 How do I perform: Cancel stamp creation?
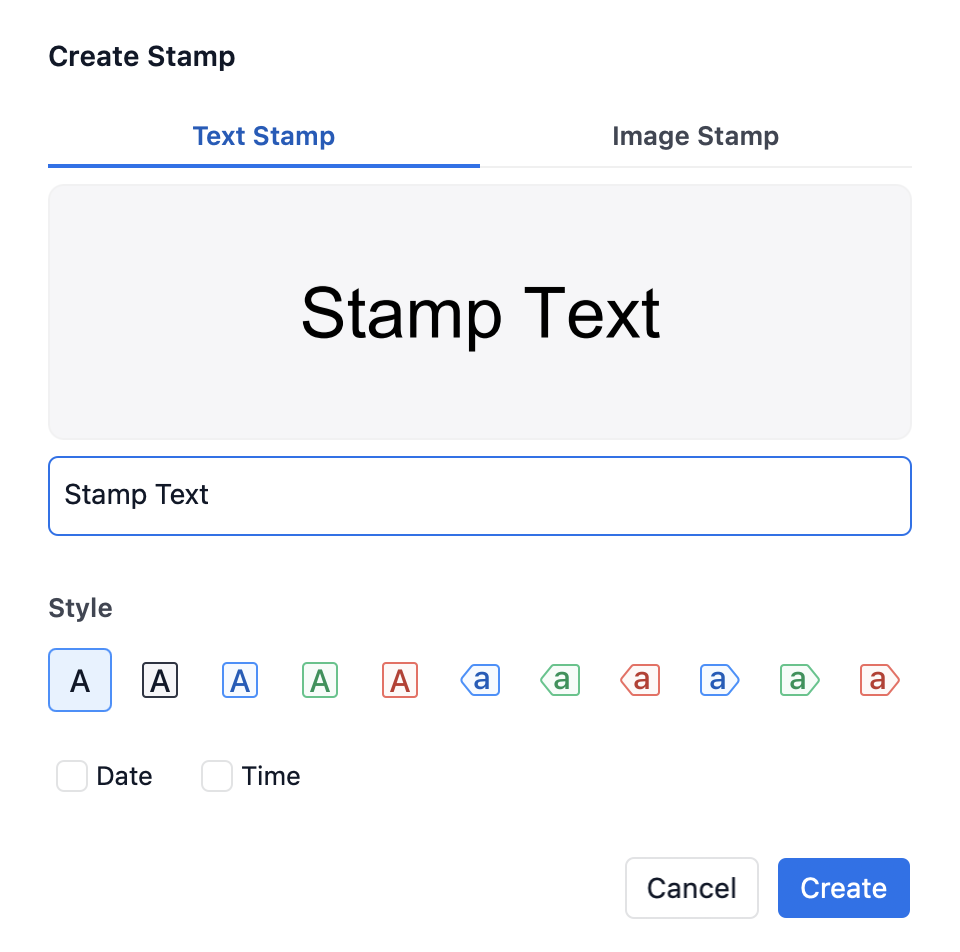[691, 888]
